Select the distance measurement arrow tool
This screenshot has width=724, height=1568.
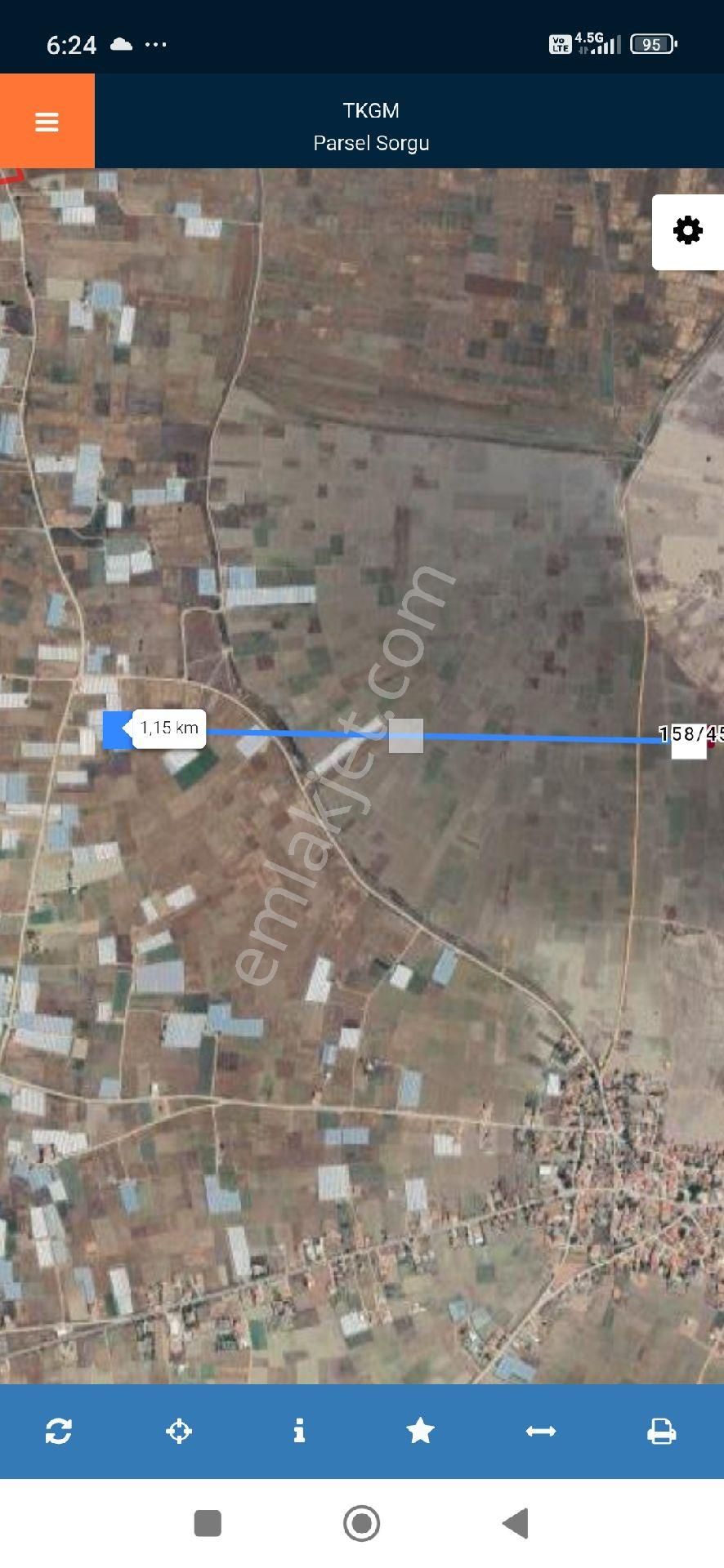click(x=541, y=1431)
